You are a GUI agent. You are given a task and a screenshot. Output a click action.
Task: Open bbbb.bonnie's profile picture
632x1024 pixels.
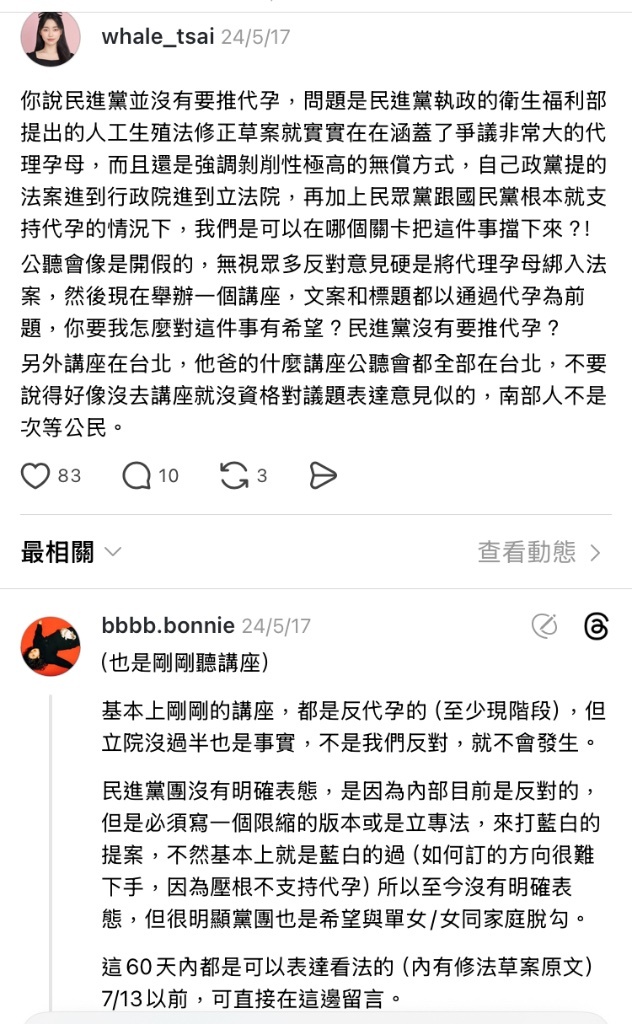(50, 646)
